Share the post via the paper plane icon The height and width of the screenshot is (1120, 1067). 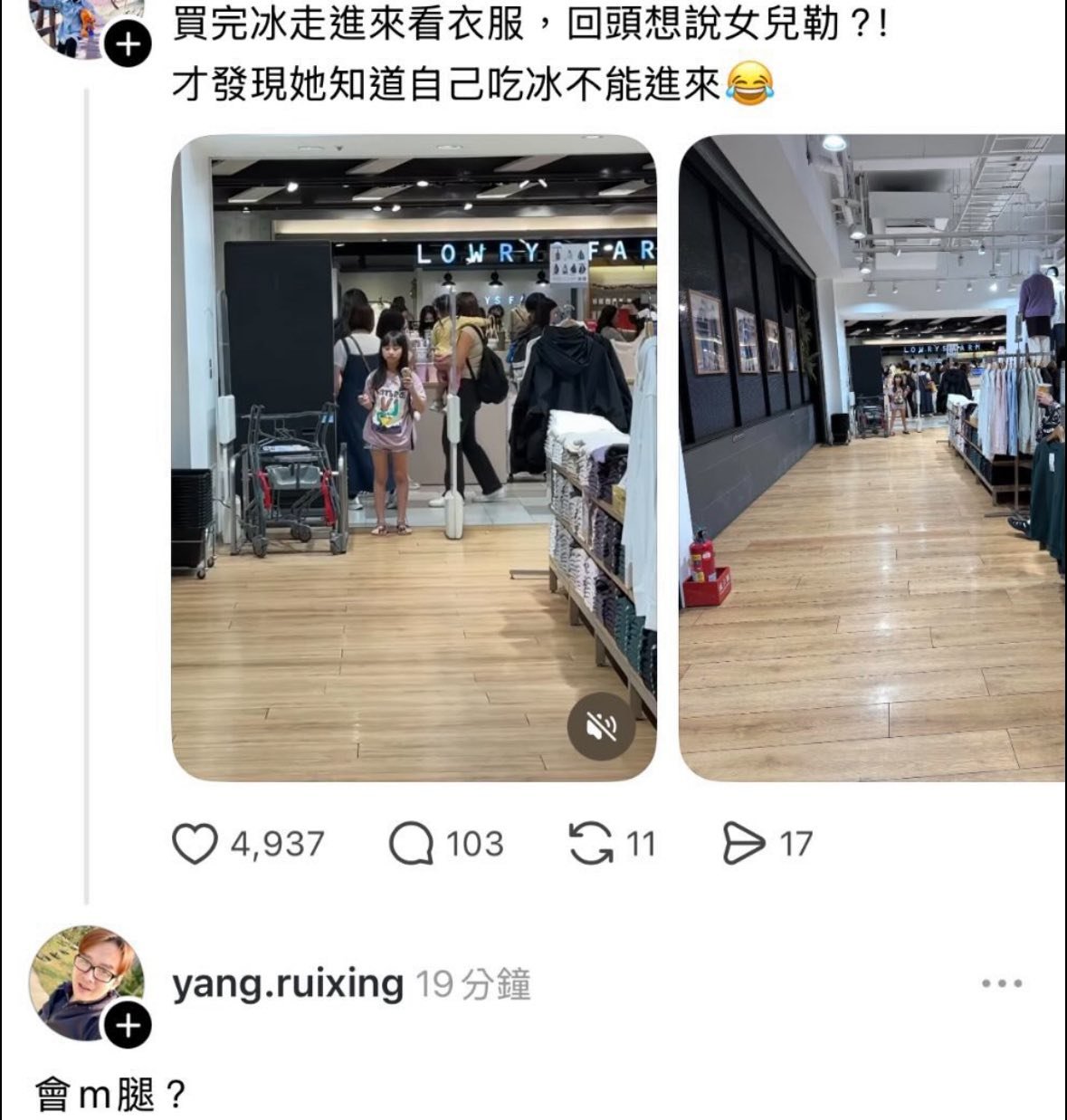[x=744, y=844]
